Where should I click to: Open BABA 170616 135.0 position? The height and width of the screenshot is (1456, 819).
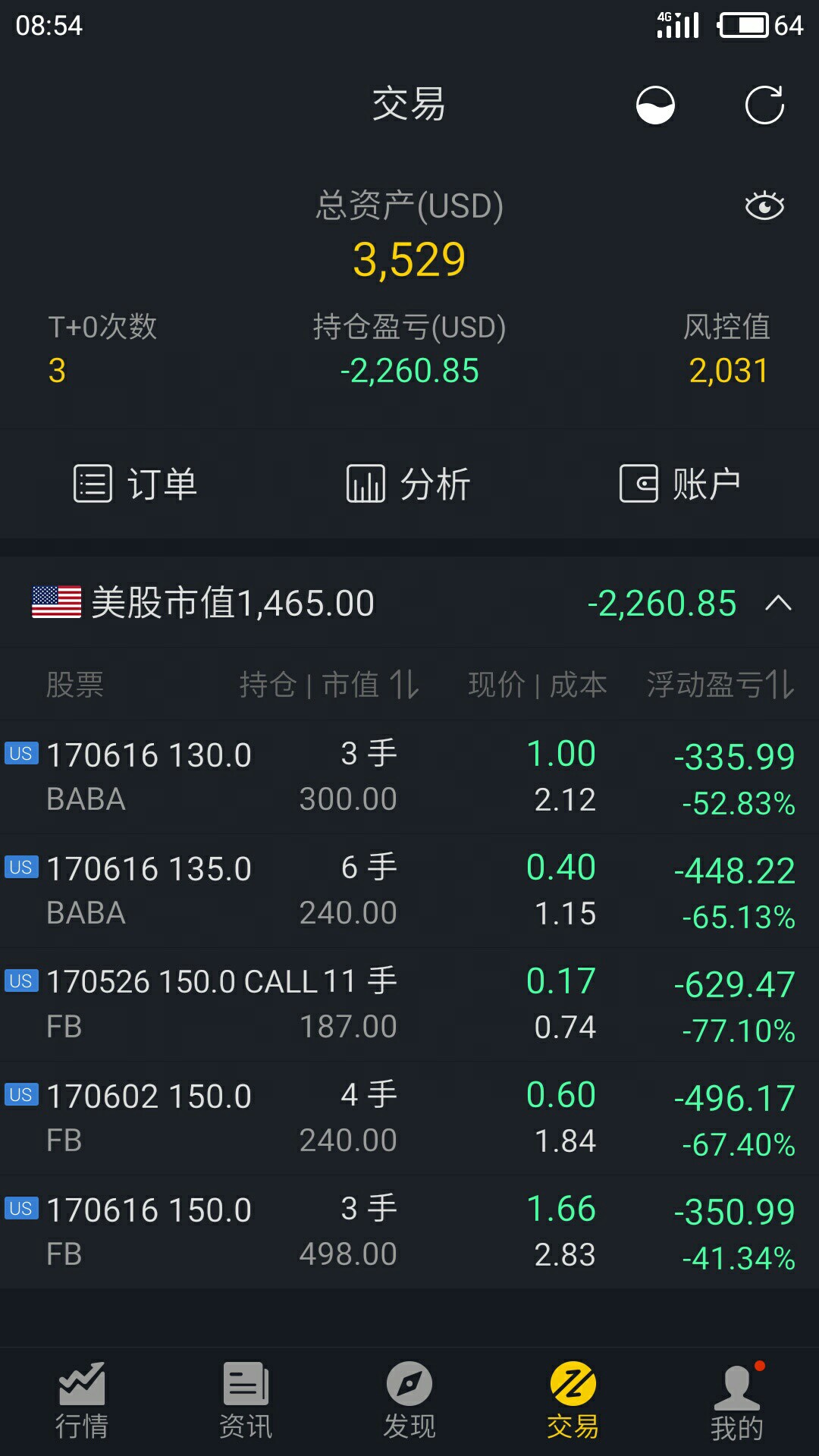point(409,890)
